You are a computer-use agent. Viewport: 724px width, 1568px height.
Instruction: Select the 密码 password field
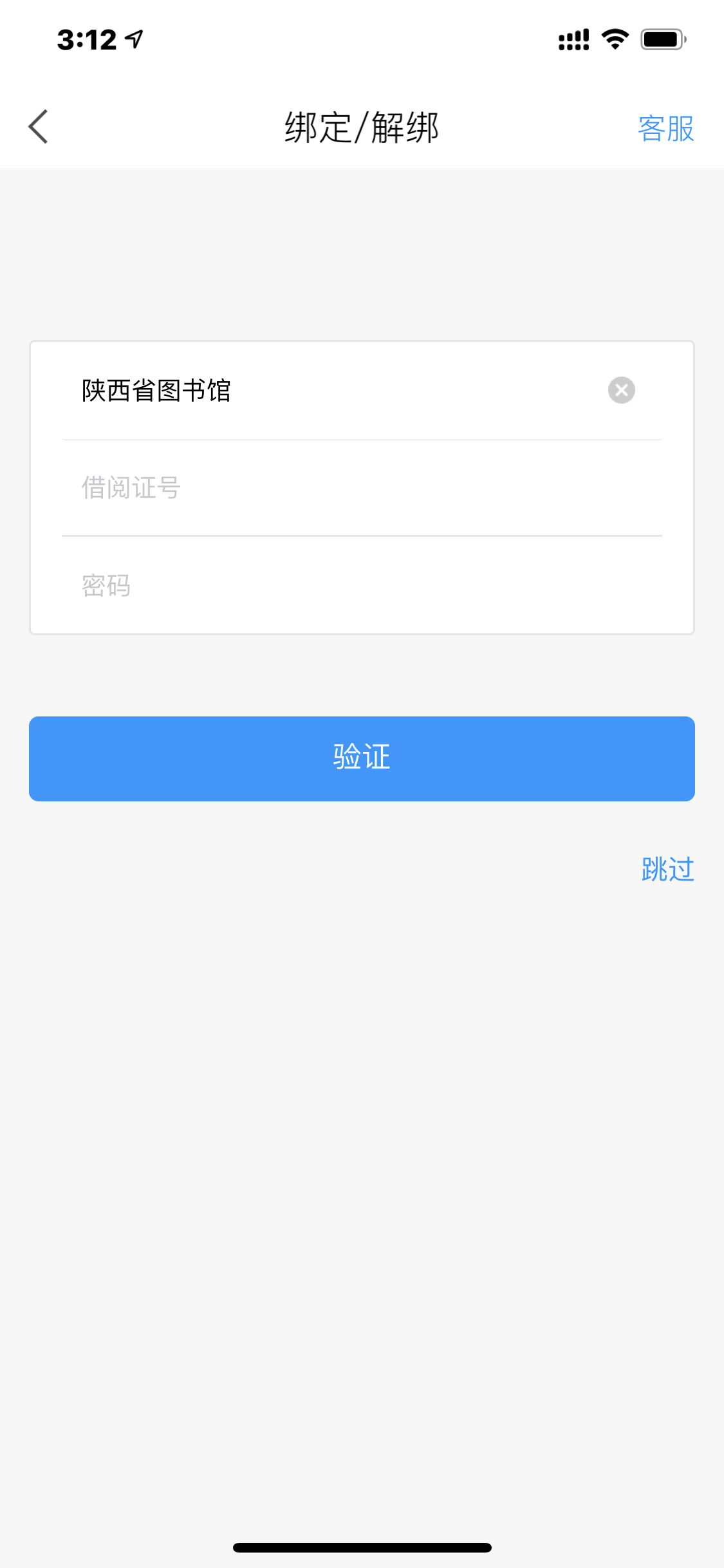[362, 585]
